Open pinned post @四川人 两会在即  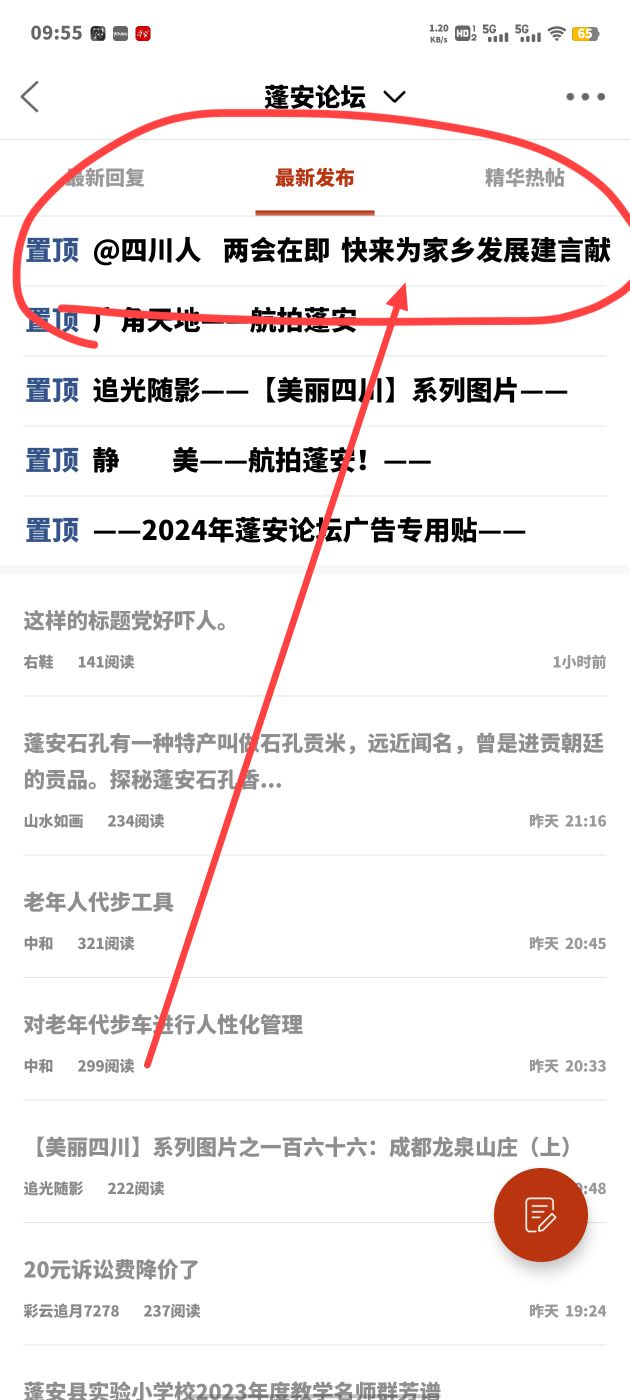point(350,251)
